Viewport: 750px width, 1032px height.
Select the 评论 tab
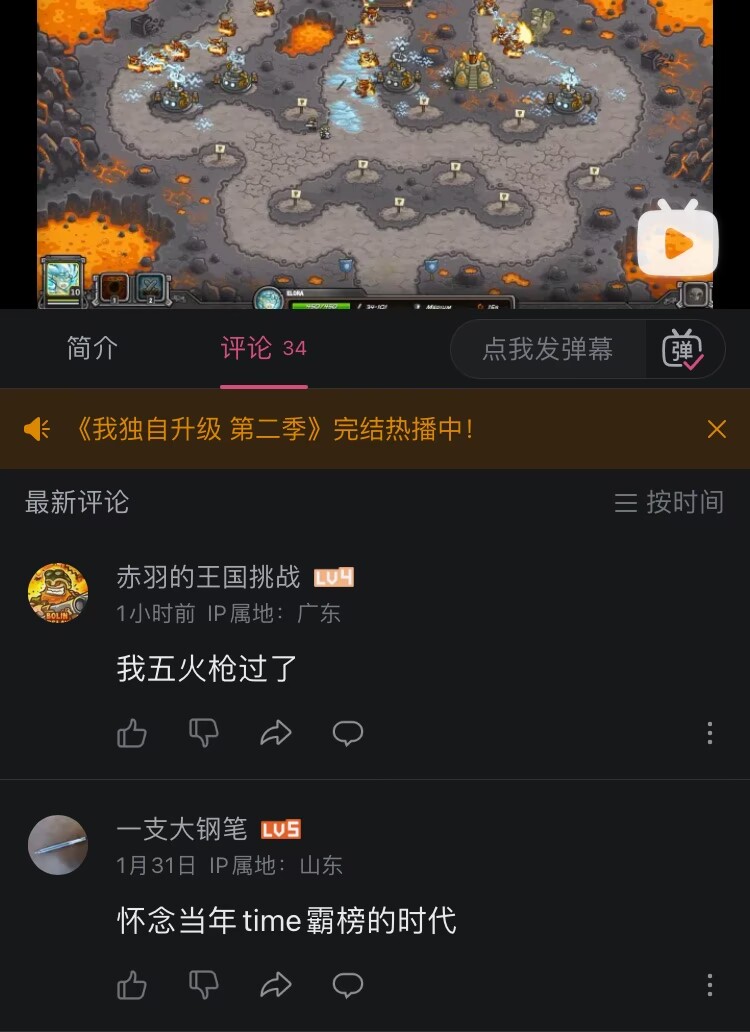pyautogui.click(x=263, y=348)
